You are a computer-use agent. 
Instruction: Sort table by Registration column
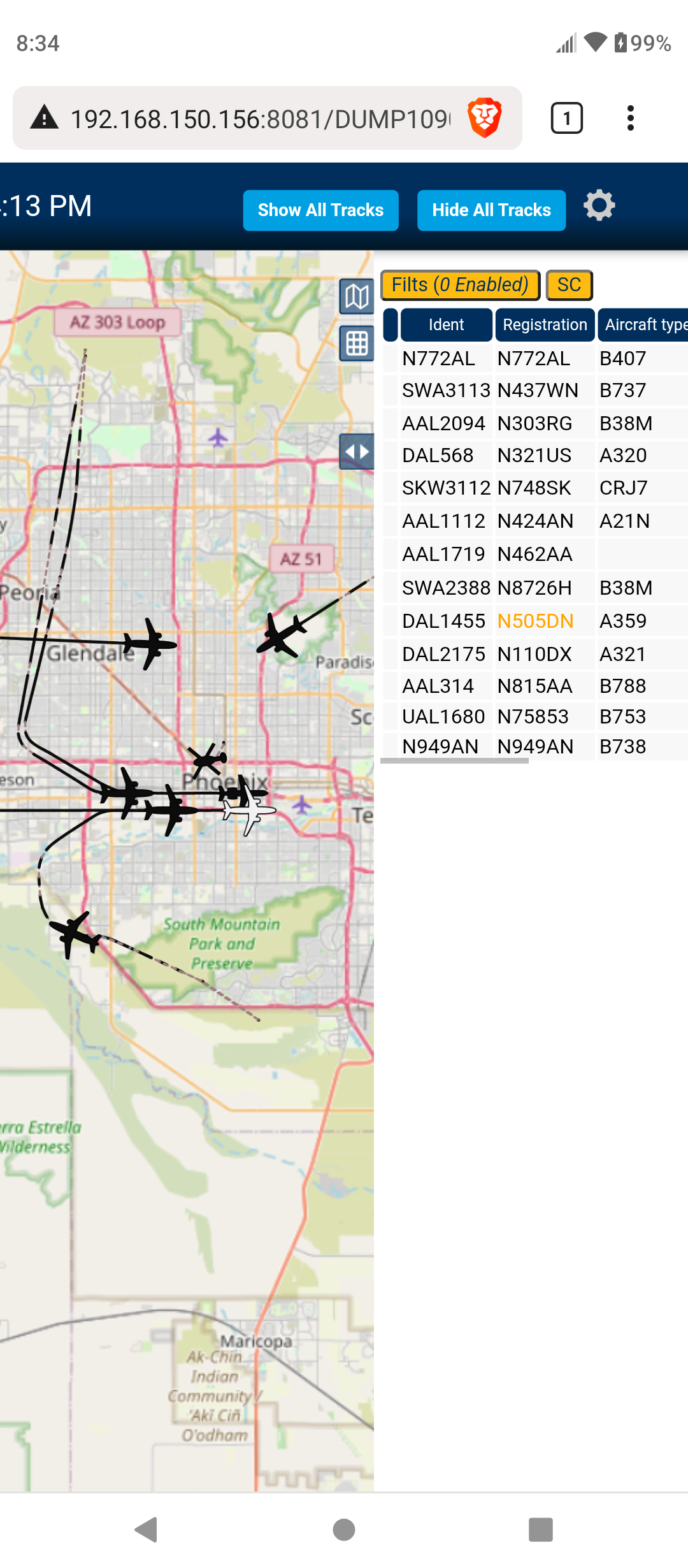point(545,325)
